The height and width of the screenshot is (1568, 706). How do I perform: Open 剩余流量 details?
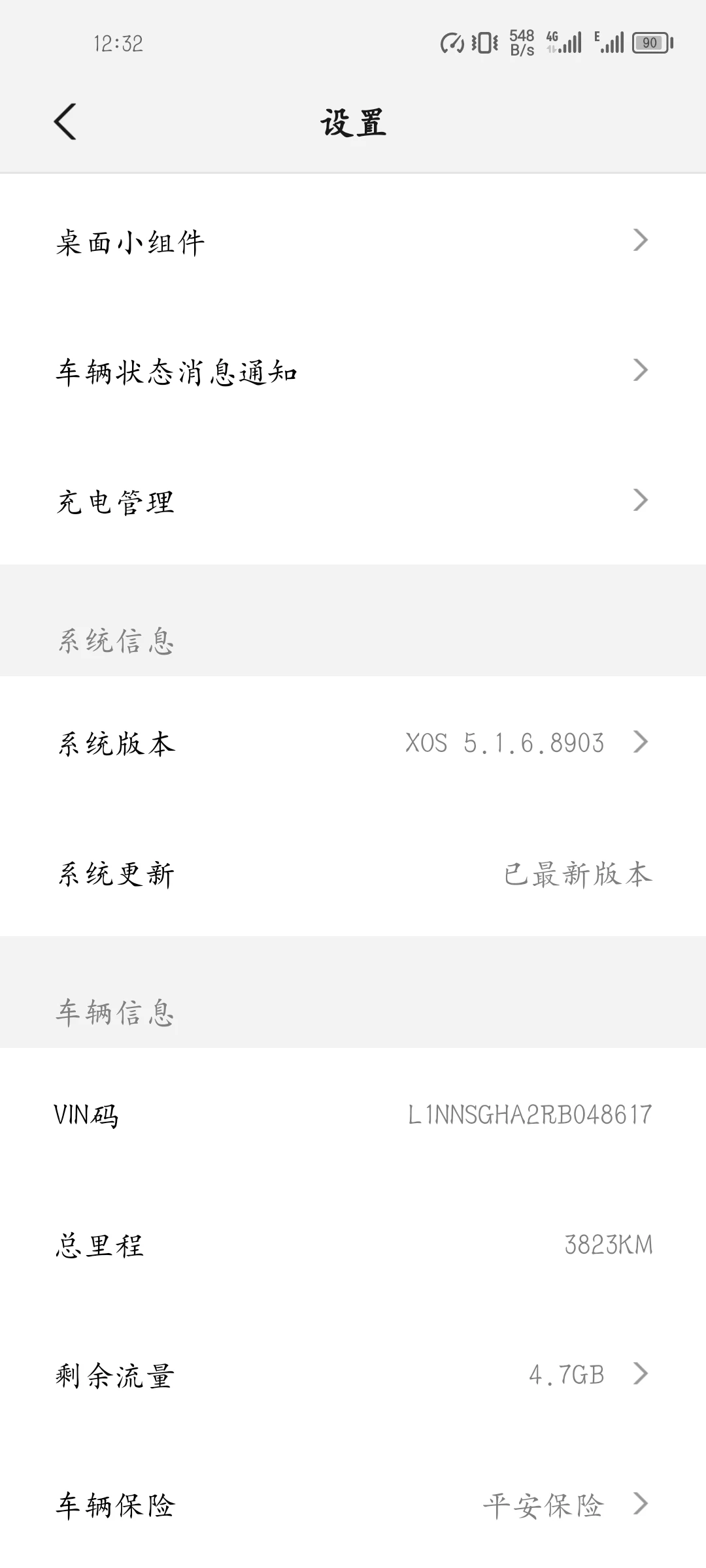[353, 1375]
